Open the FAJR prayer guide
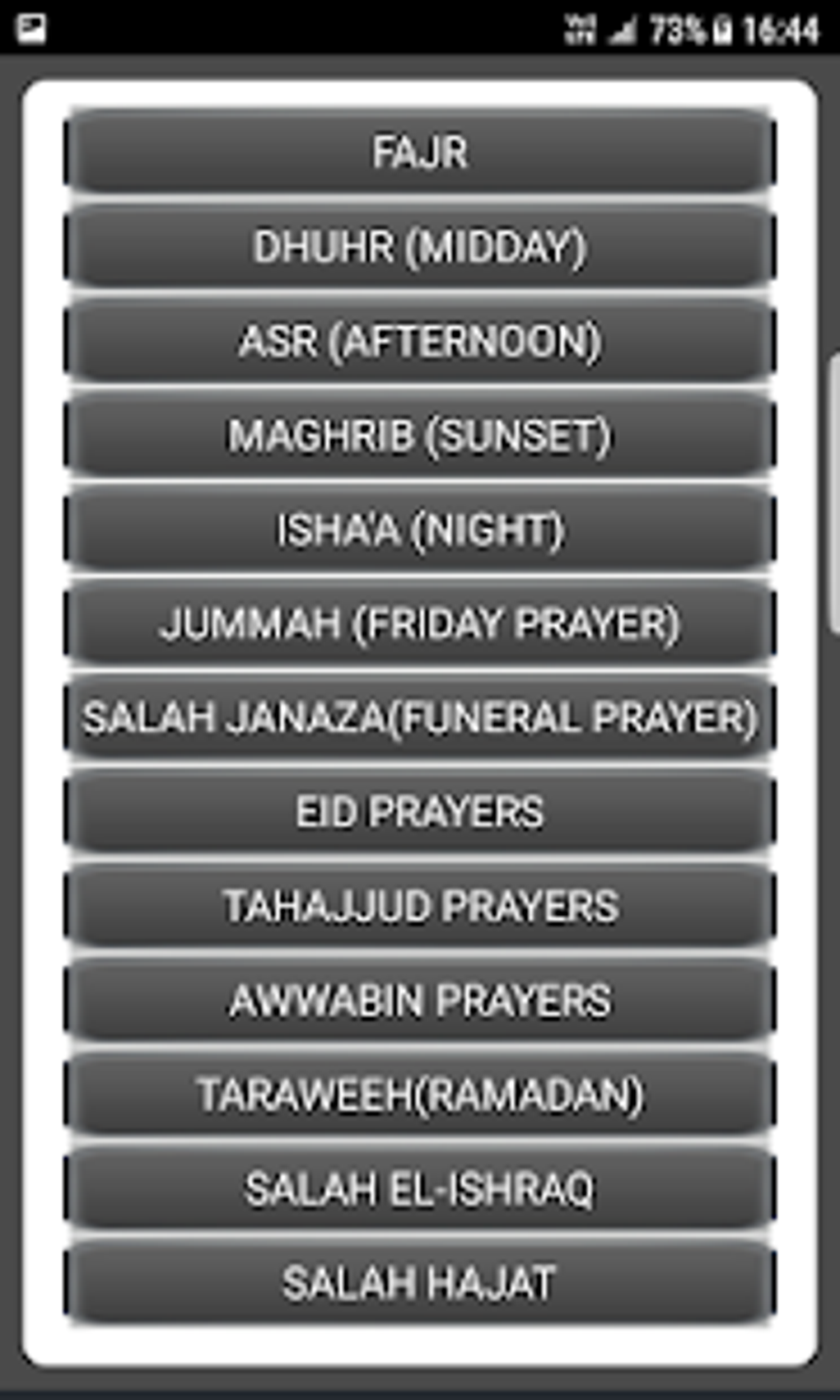This screenshot has height=1400, width=840. [x=419, y=153]
